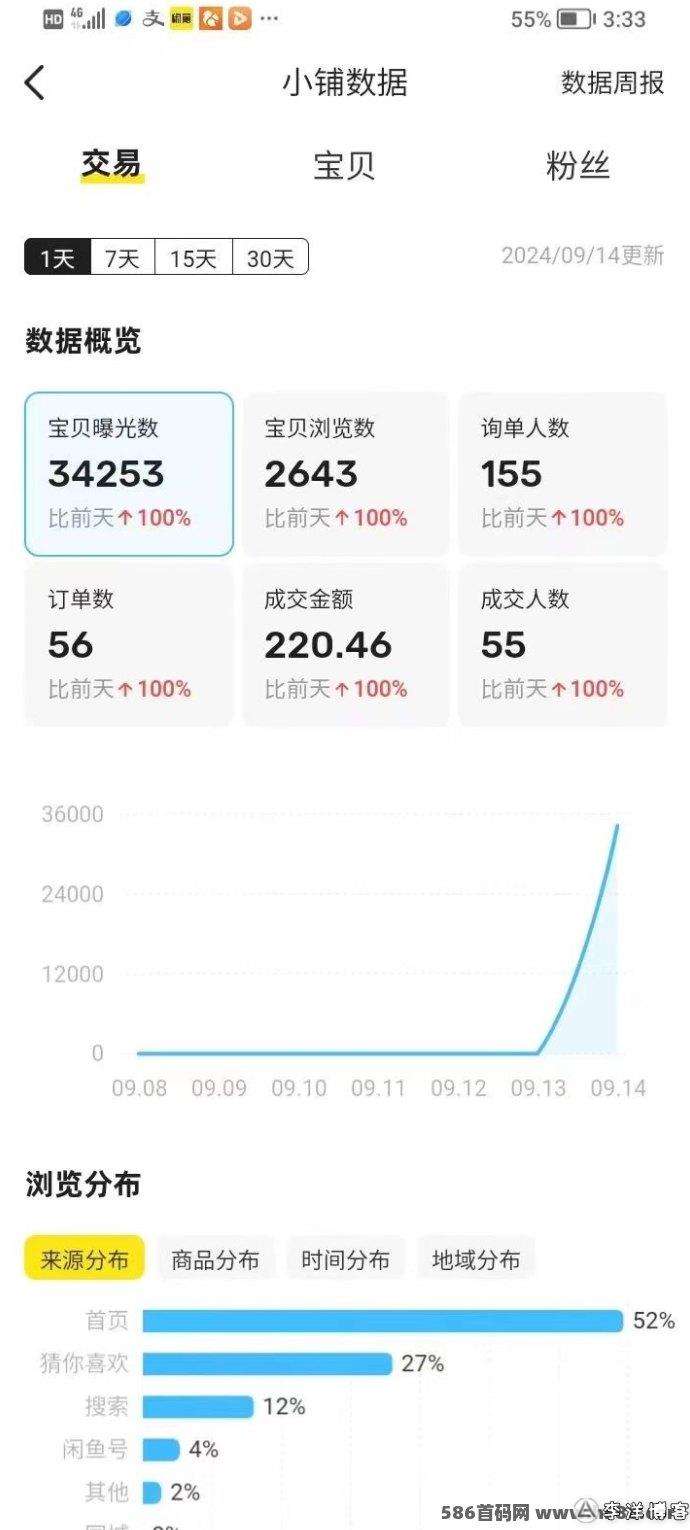Switch to the 宝贝 tab
Viewport: 690px width, 1530px height.
[x=344, y=165]
